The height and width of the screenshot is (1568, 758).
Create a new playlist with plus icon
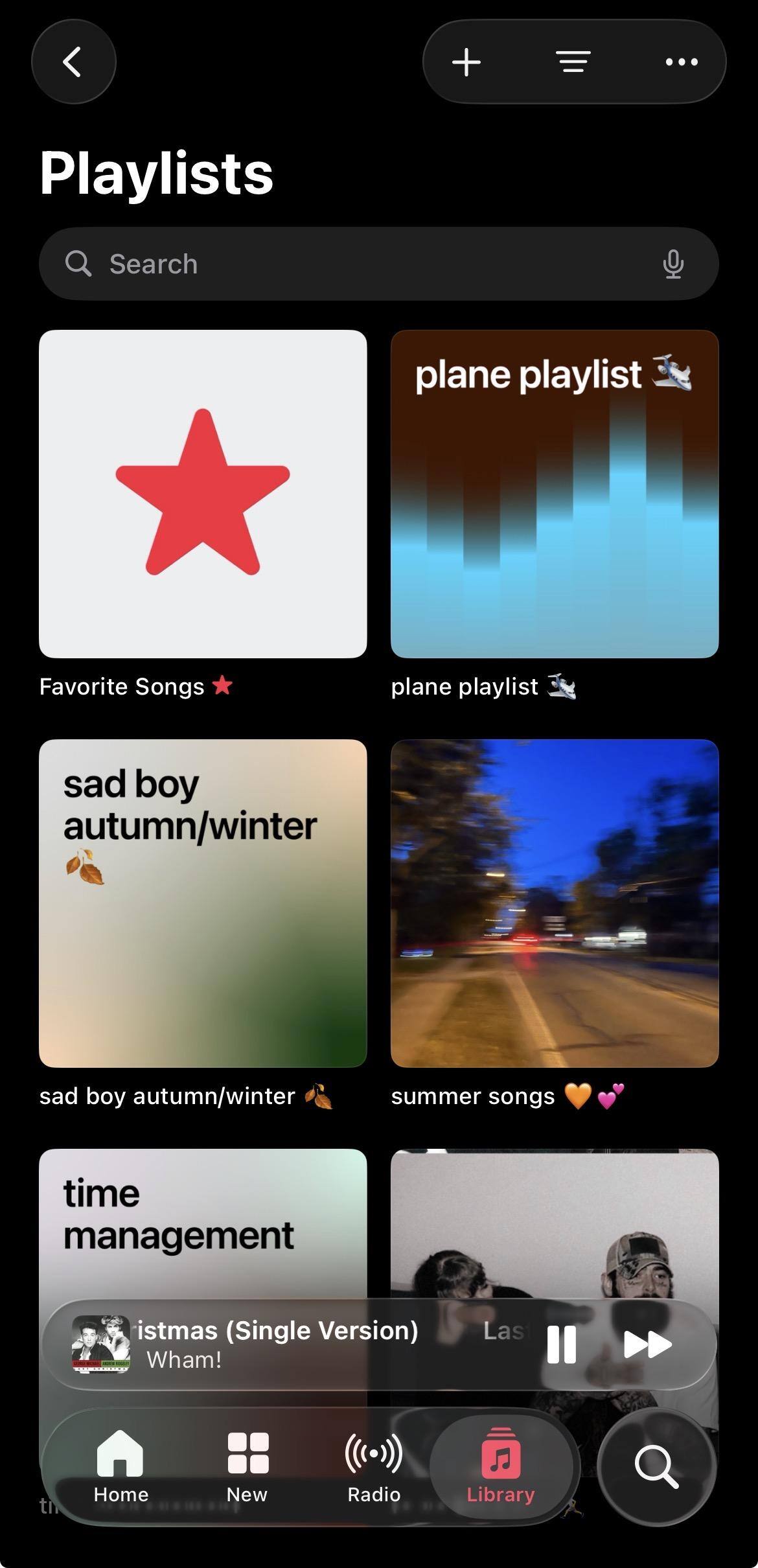click(466, 62)
